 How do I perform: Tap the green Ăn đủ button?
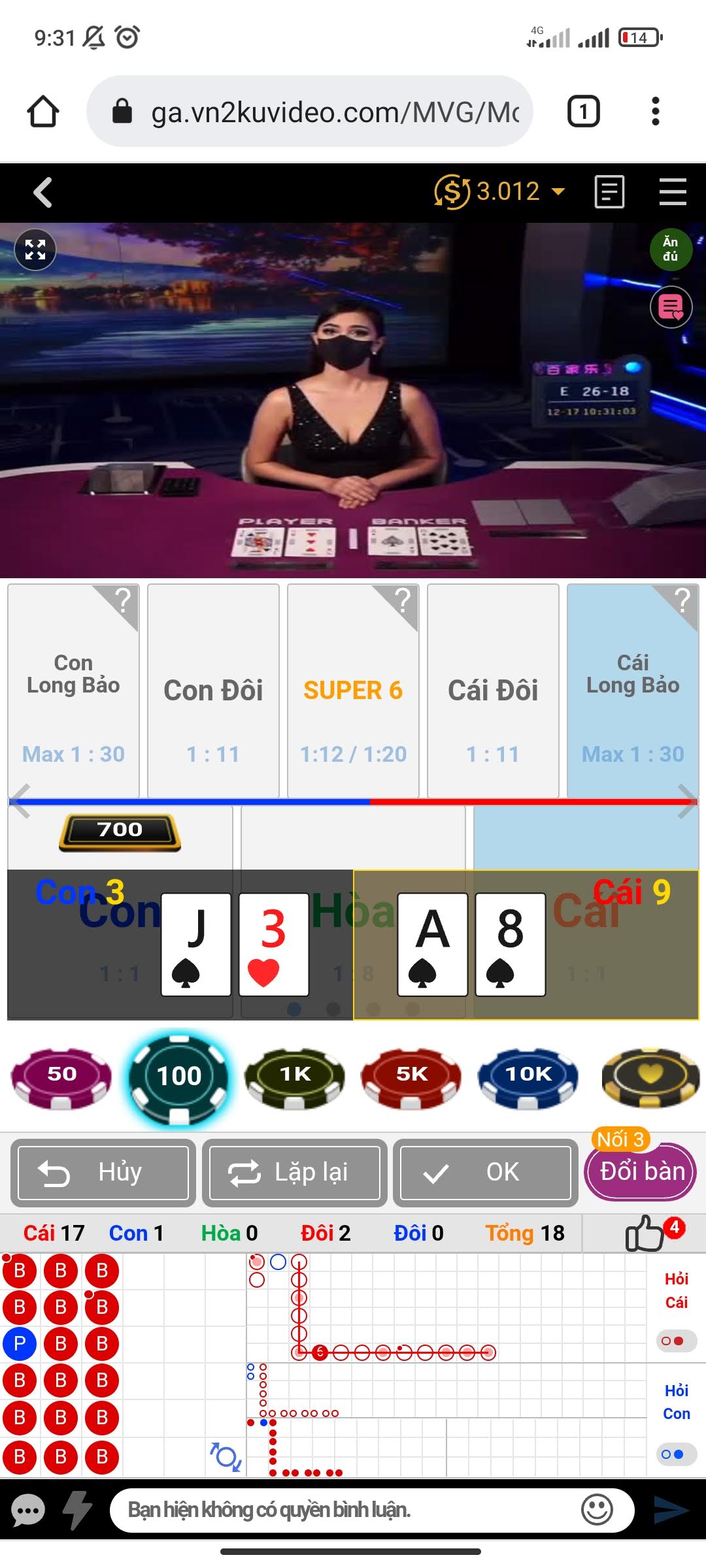click(x=671, y=250)
